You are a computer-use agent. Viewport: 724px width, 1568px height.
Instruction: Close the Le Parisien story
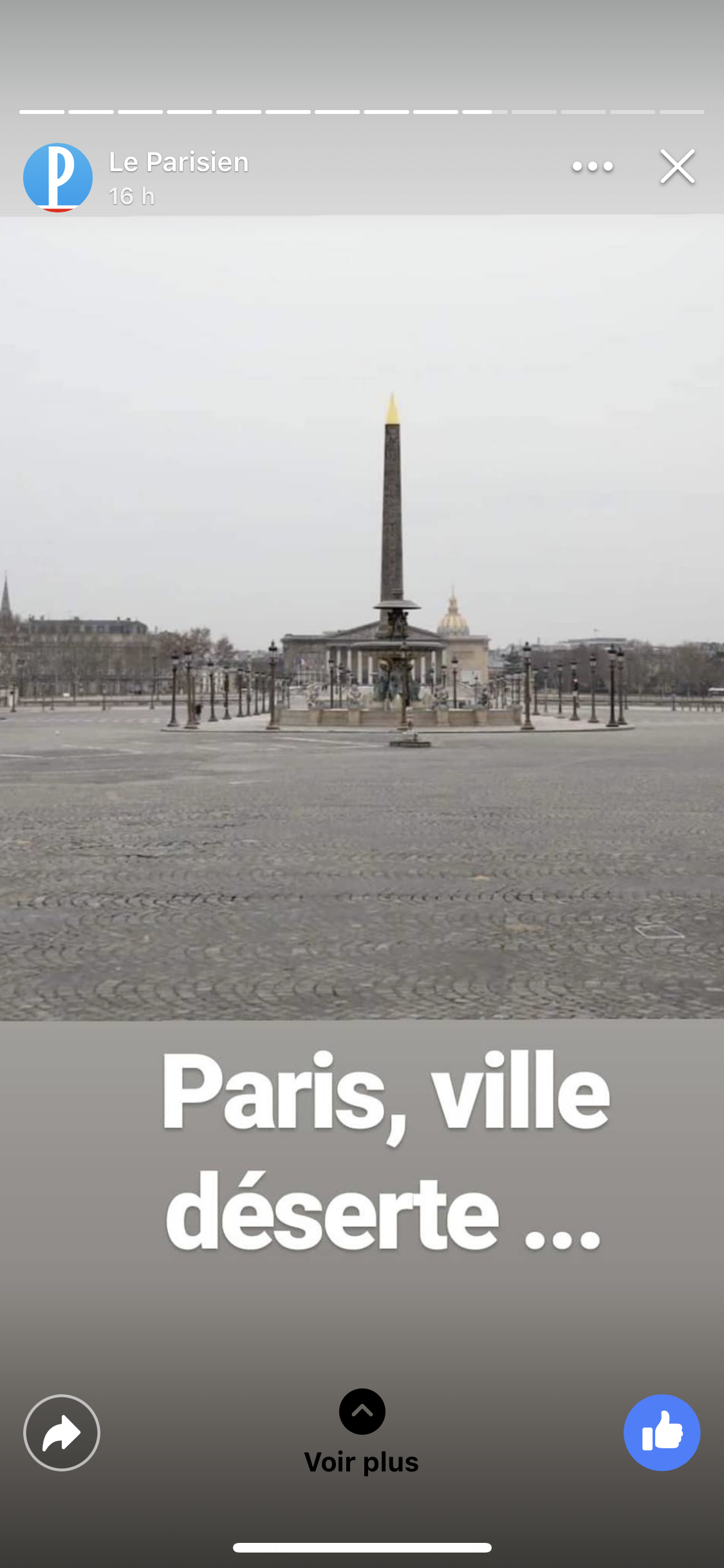coord(677,167)
